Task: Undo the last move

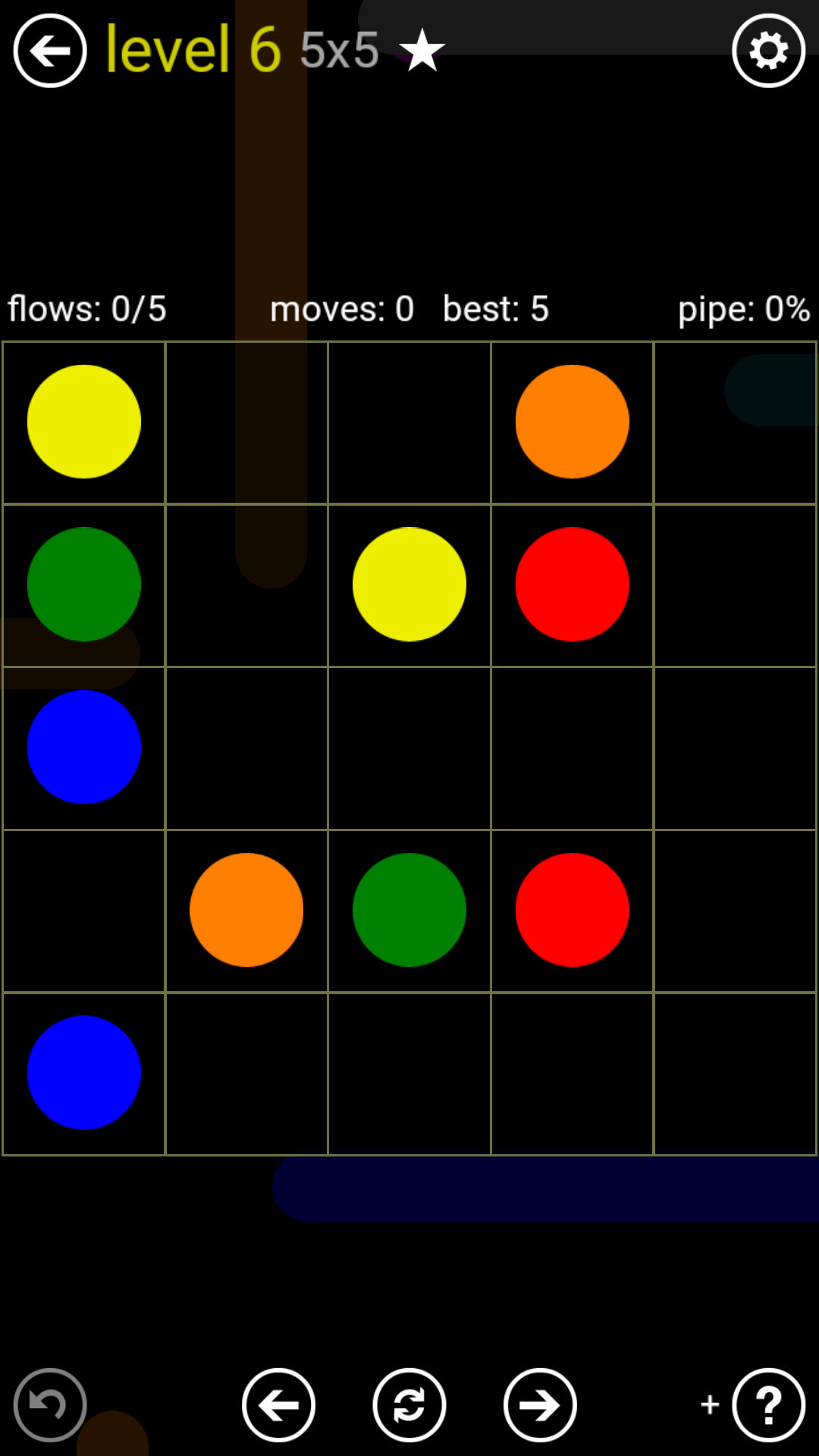Action: tap(50, 1405)
